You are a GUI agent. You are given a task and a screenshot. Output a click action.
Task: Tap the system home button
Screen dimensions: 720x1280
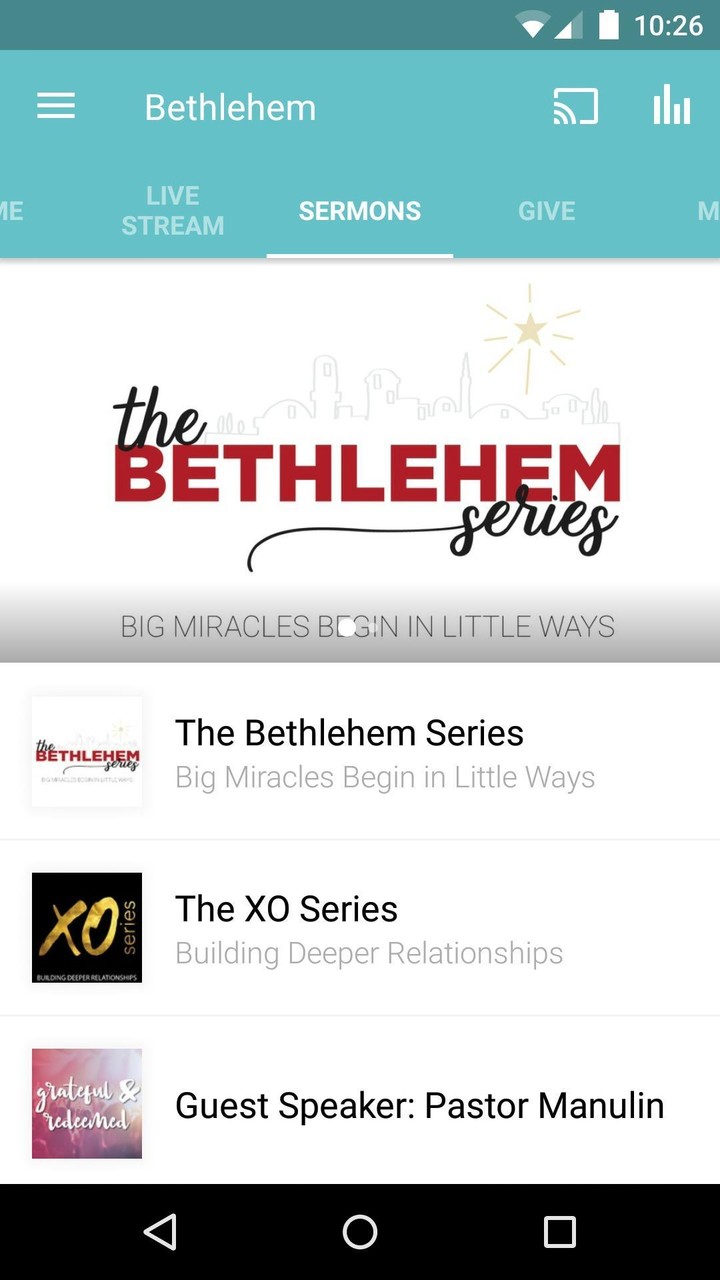pyautogui.click(x=360, y=1232)
